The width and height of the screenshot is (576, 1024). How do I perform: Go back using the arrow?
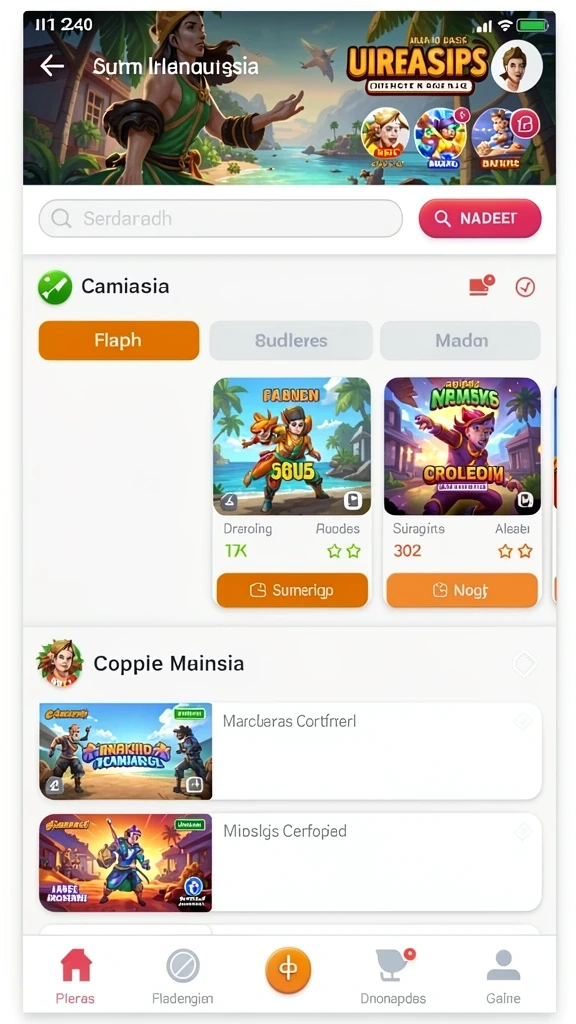click(52, 65)
